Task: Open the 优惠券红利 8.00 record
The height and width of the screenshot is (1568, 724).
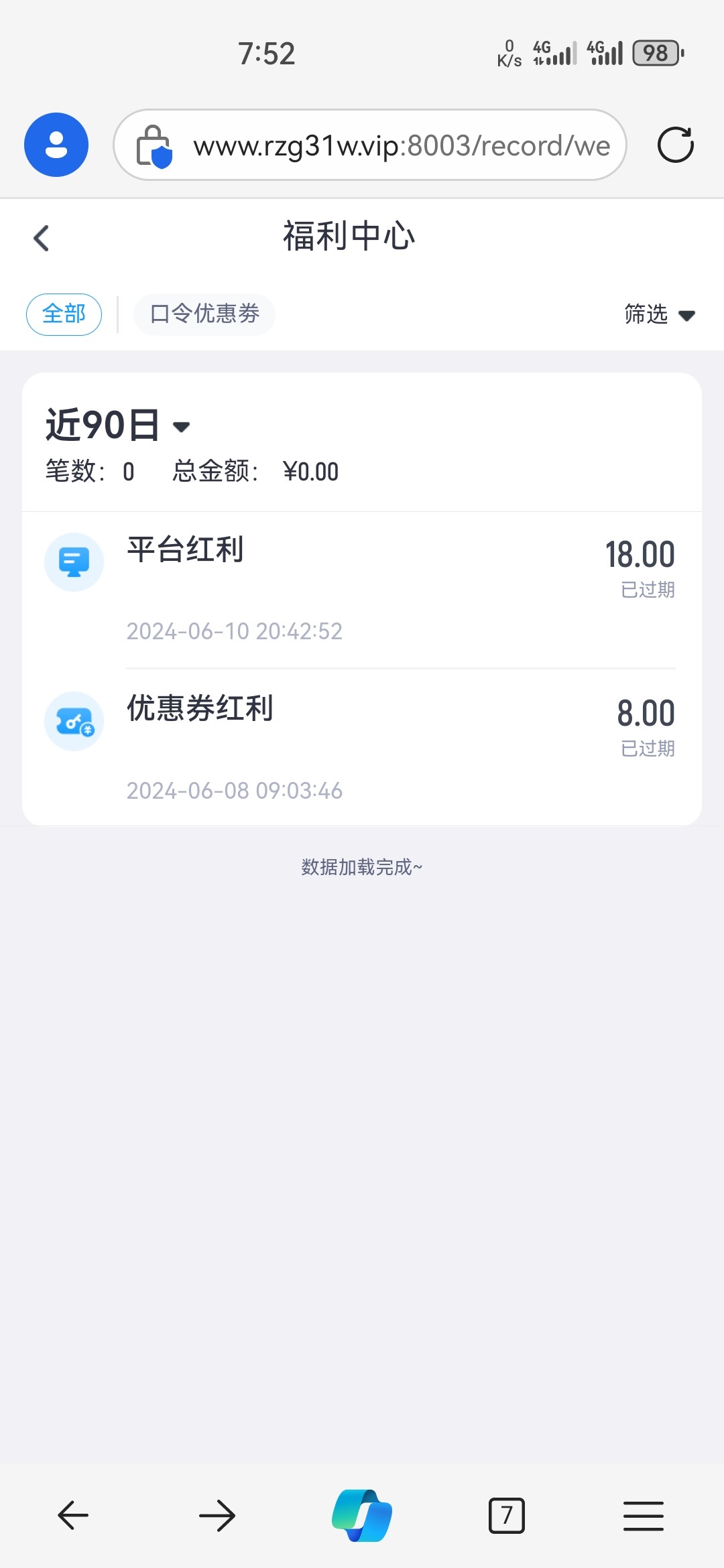Action: (x=362, y=747)
